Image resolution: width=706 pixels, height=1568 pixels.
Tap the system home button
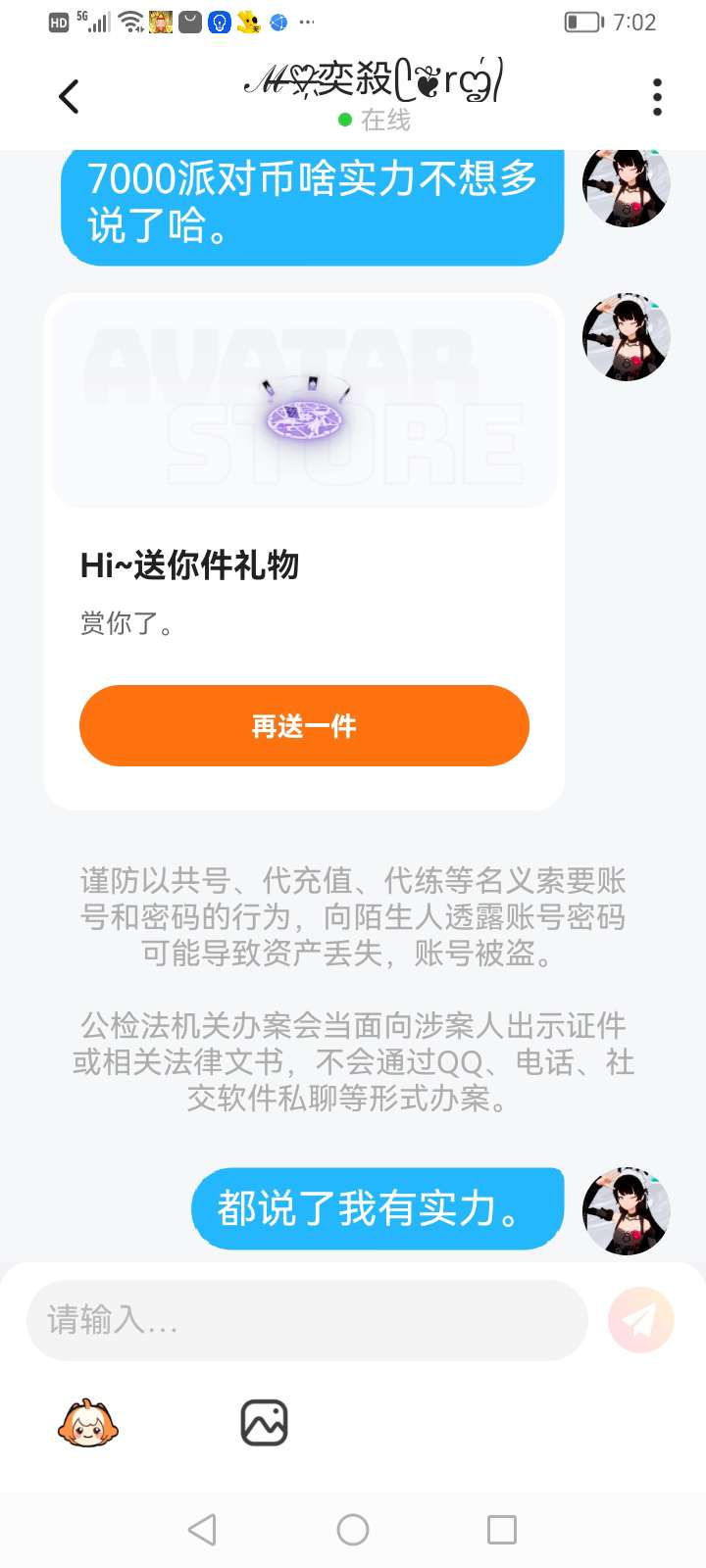(353, 1530)
